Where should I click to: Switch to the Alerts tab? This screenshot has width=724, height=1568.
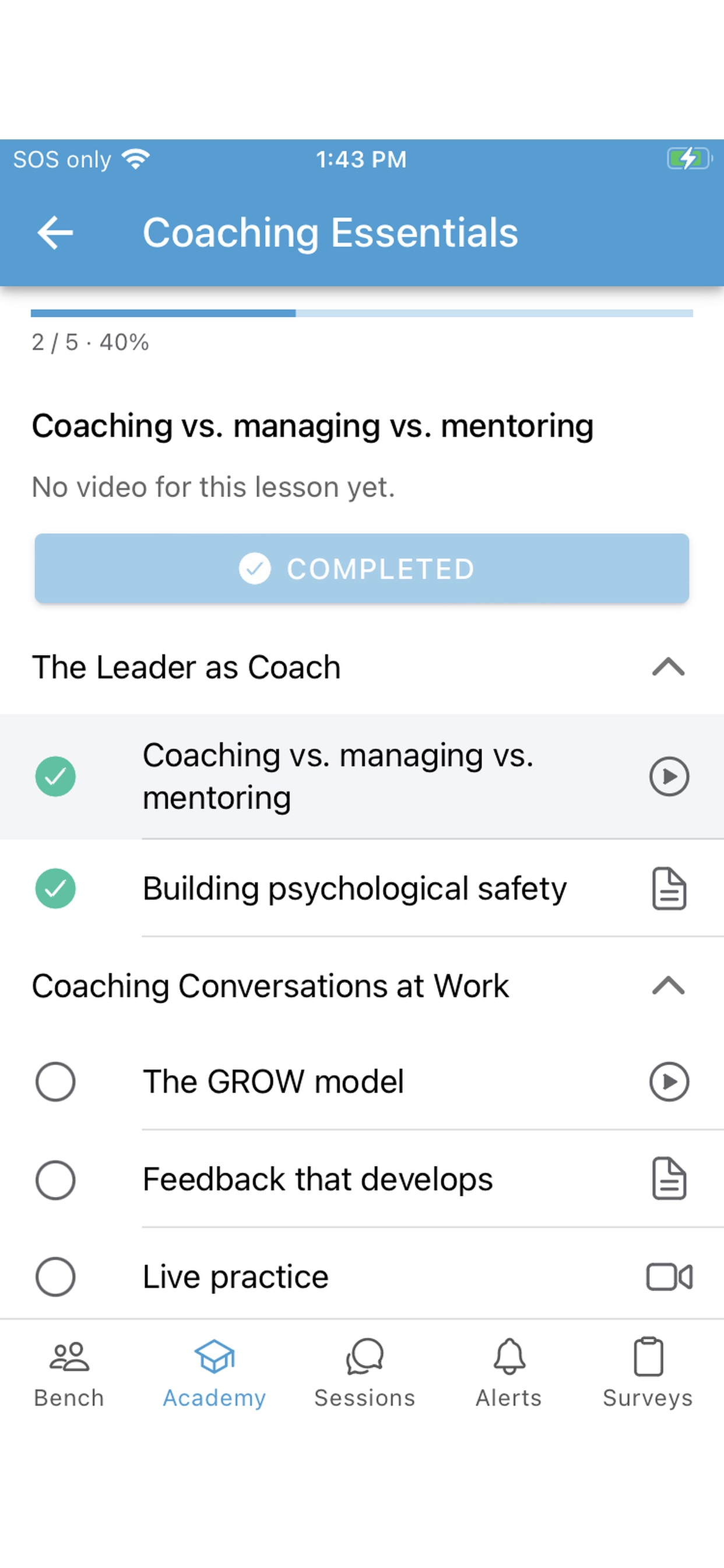(509, 1373)
